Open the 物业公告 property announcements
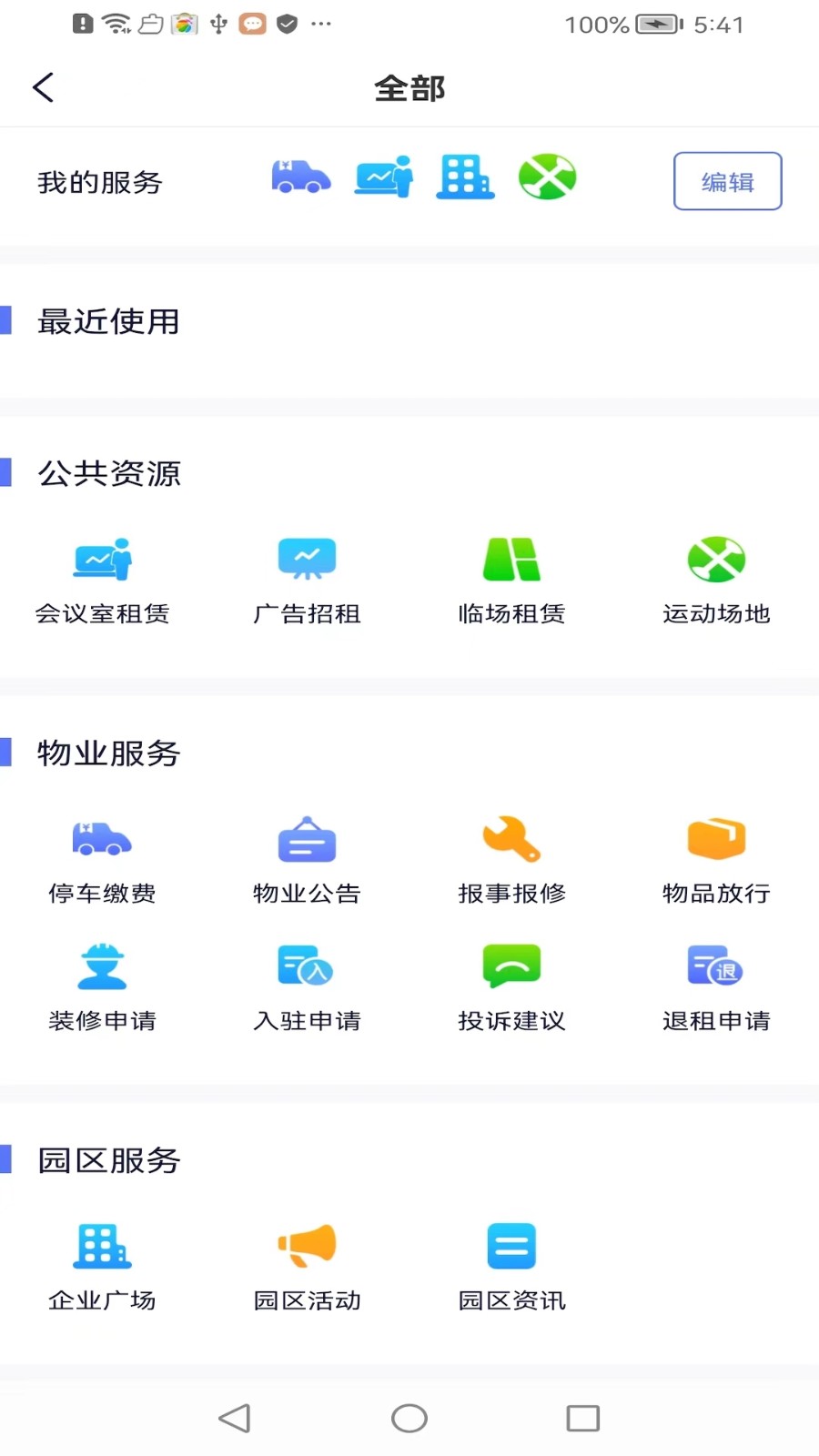The height and width of the screenshot is (1456, 819). [307, 860]
